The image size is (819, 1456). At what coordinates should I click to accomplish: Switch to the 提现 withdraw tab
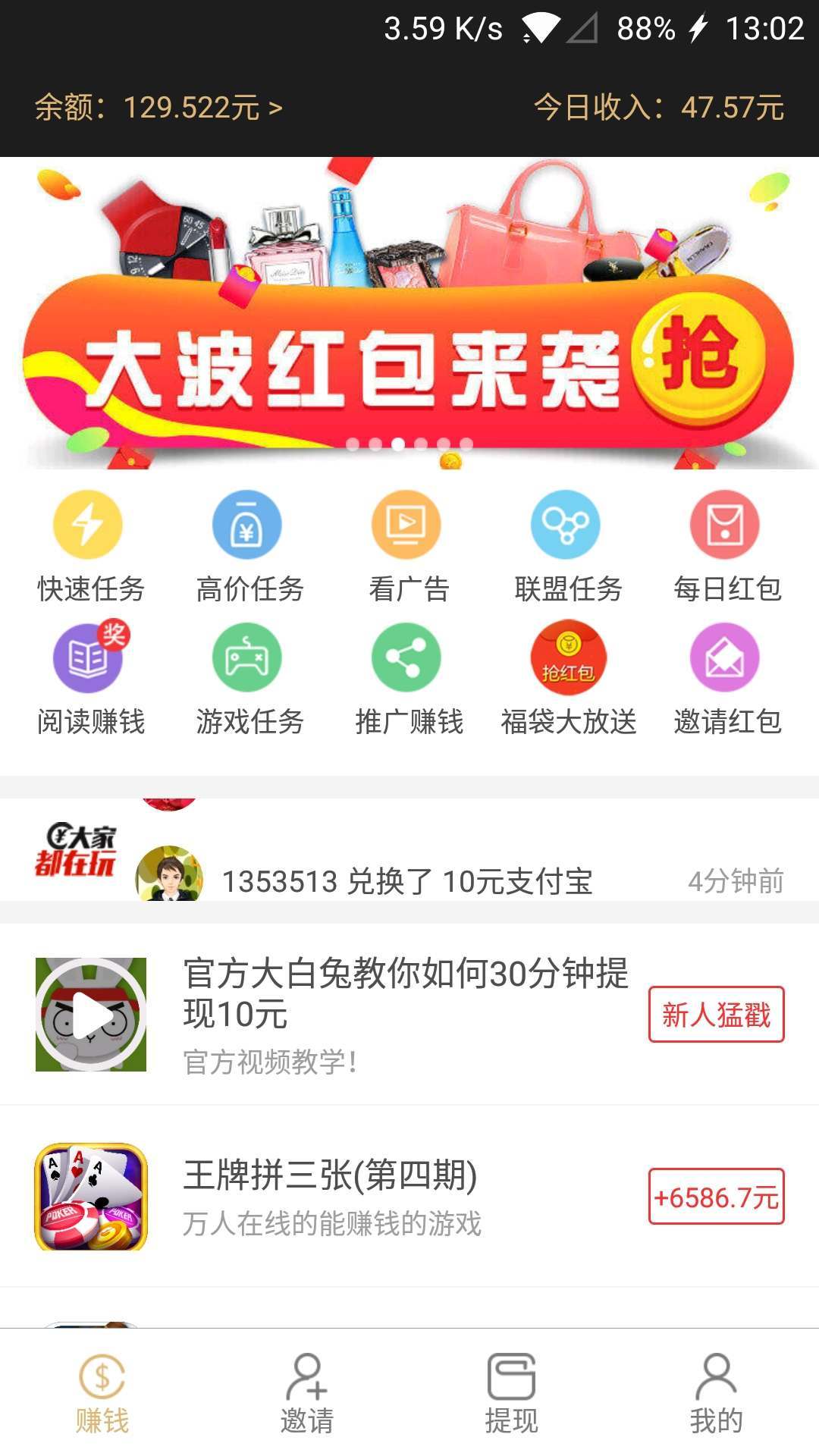tap(512, 1392)
